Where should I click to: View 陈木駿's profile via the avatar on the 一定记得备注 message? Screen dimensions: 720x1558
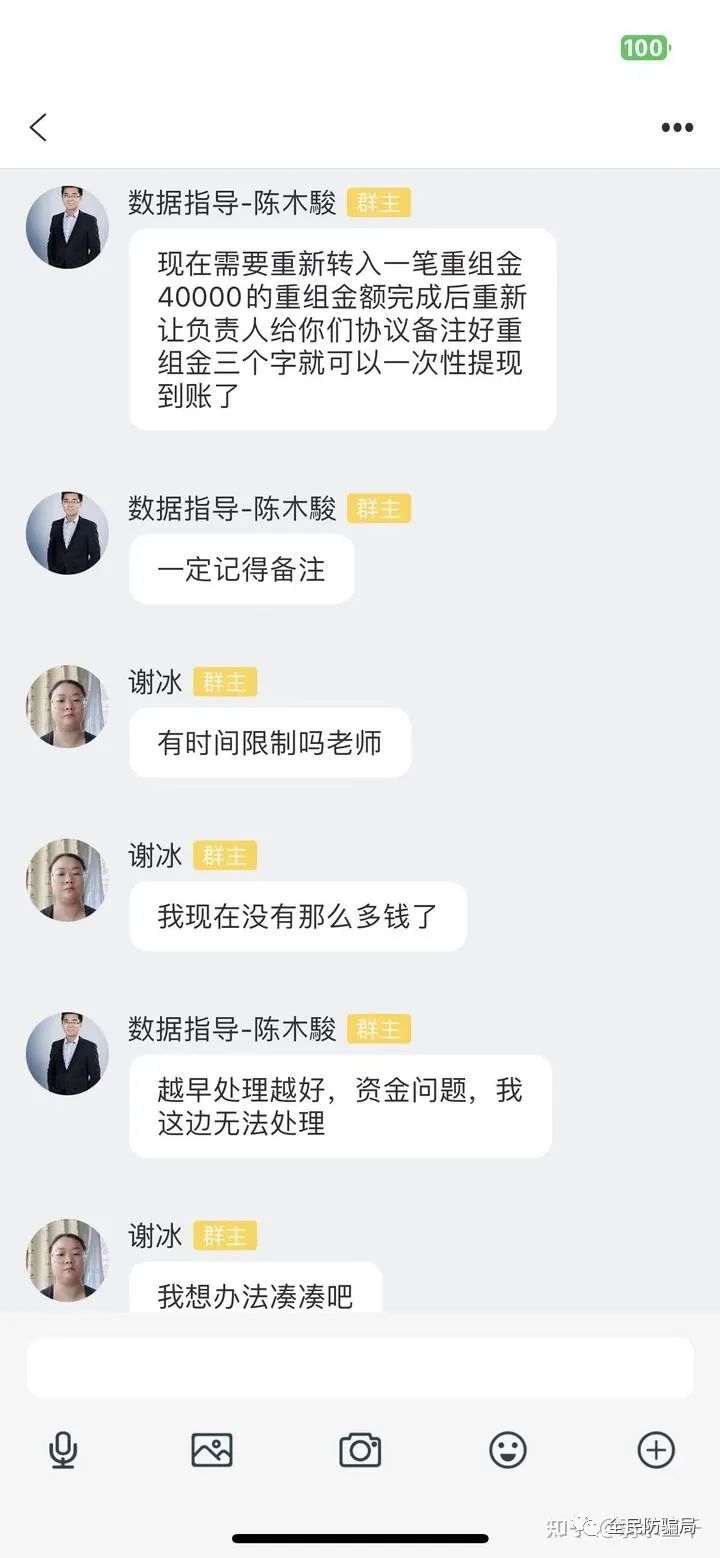(x=67, y=533)
